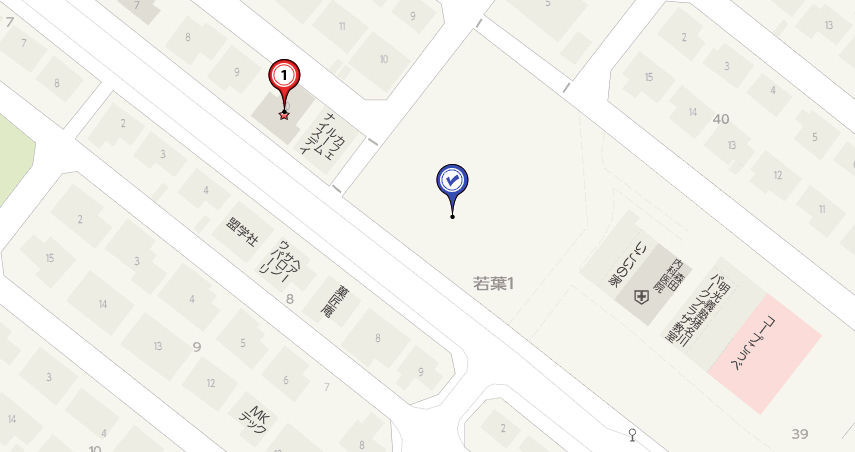Tap the red map pin numbered 1
The height and width of the screenshot is (452, 855).
[285, 77]
